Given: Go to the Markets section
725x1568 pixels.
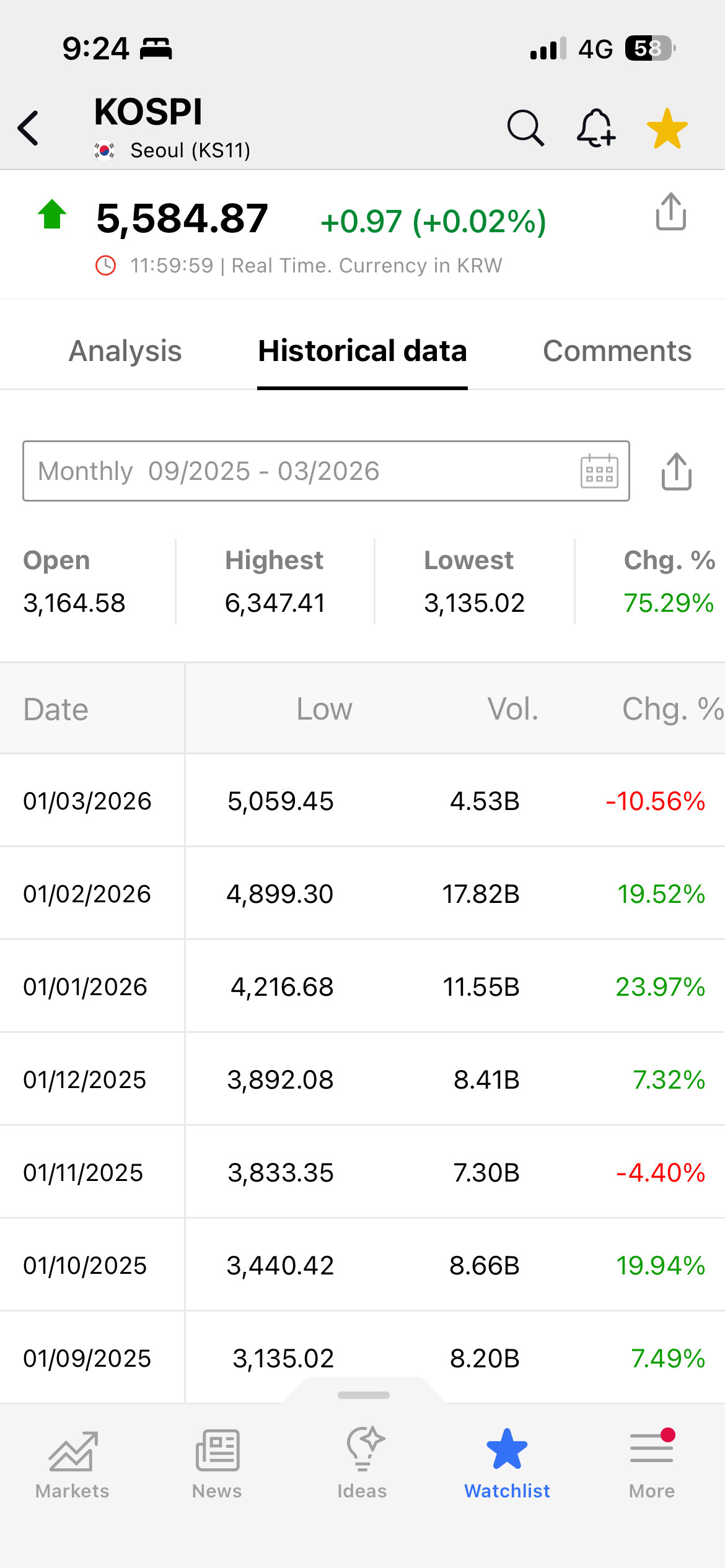Looking at the screenshot, I should coord(72,1464).
